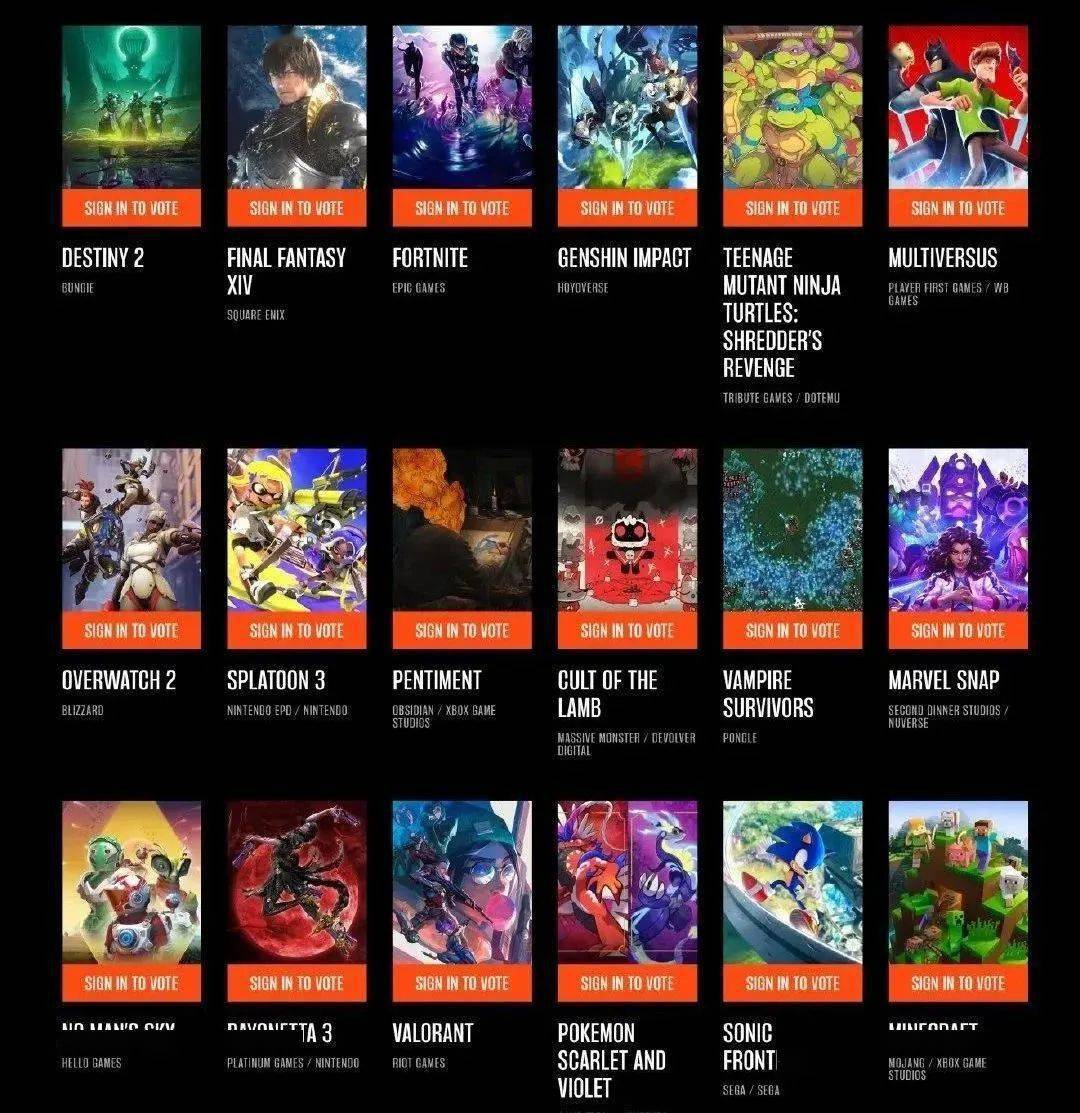This screenshot has width=1080, height=1113.
Task: Sign in to vote for Genshin Impact
Action: (627, 208)
